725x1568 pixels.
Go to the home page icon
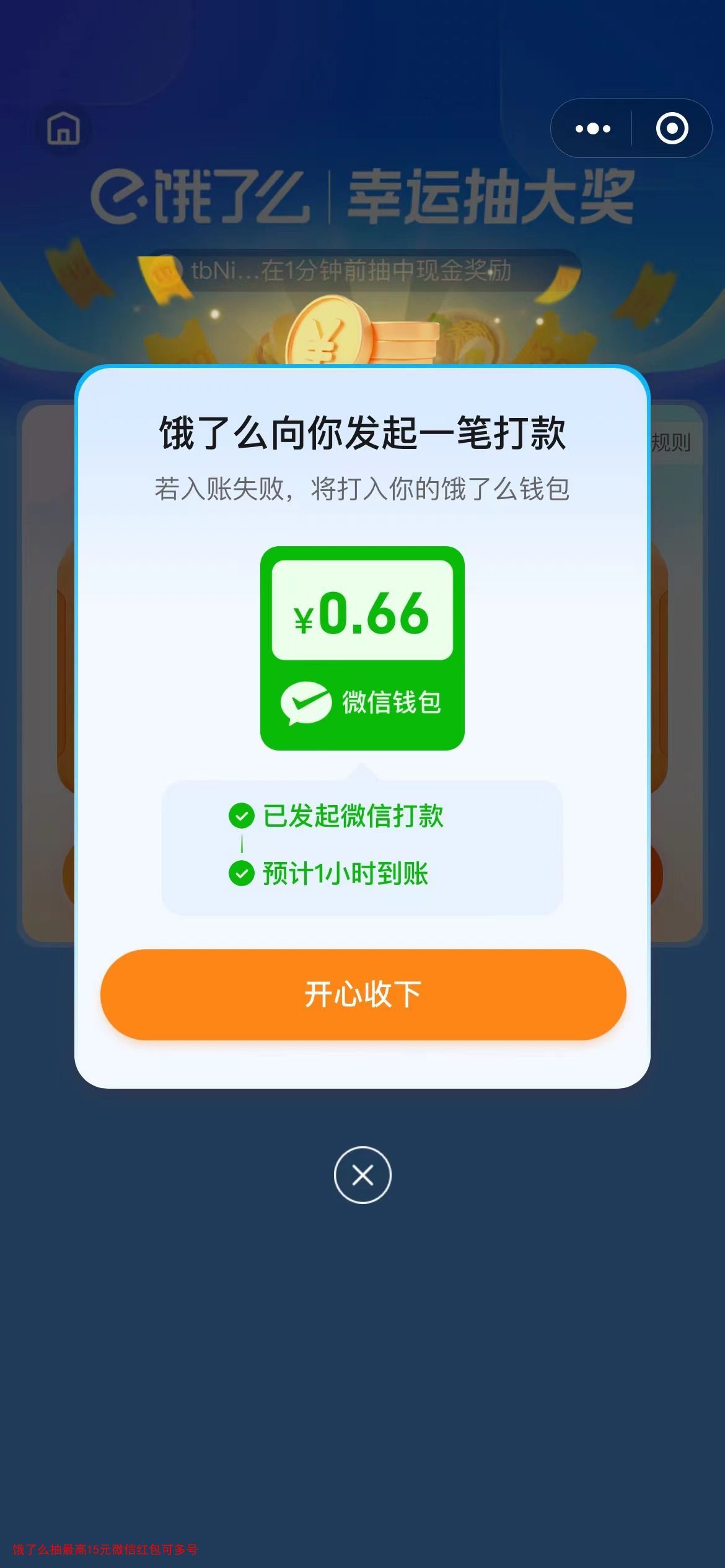[x=64, y=129]
